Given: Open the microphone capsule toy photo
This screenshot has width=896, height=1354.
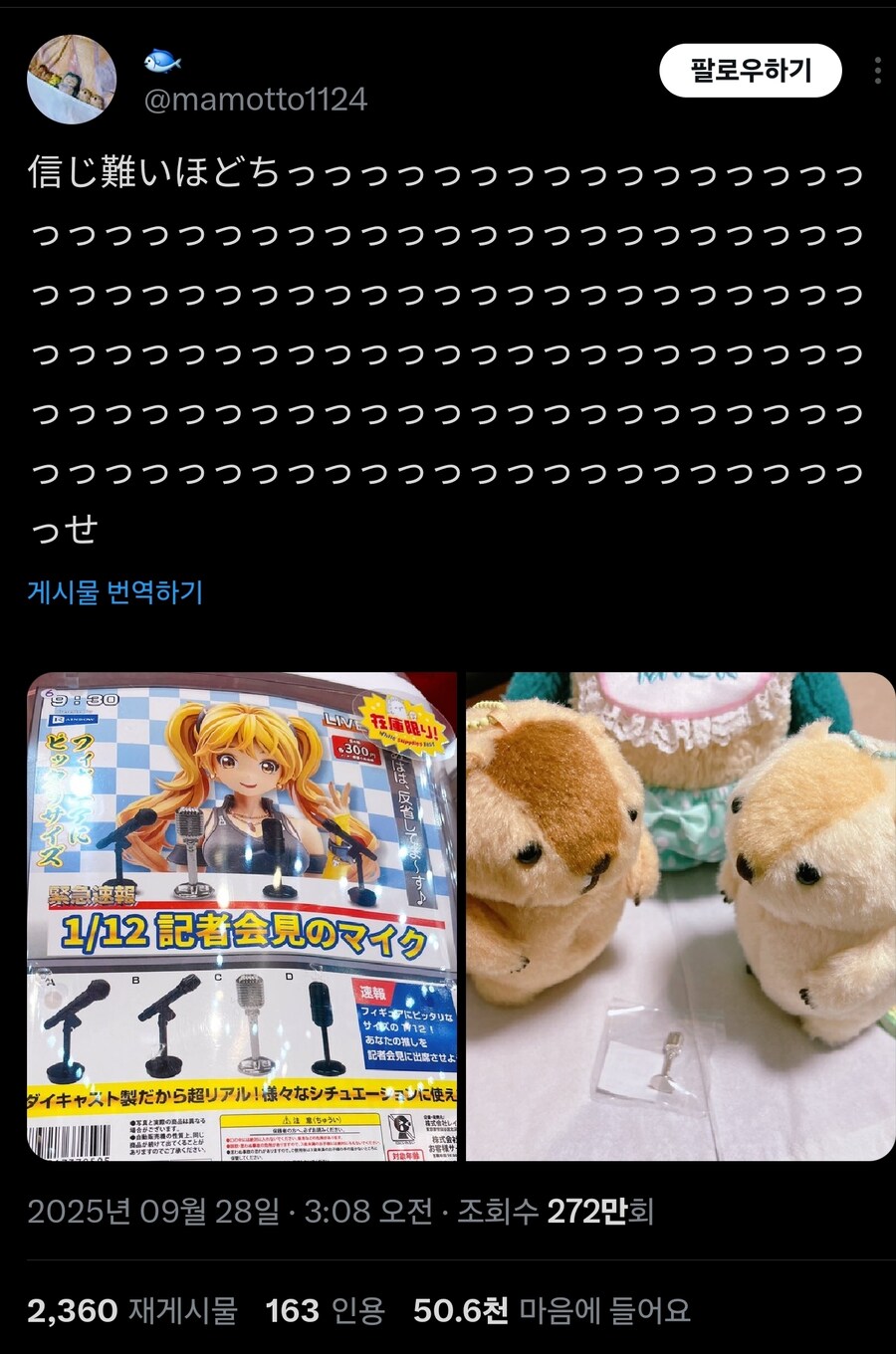Looking at the screenshot, I should (242, 916).
